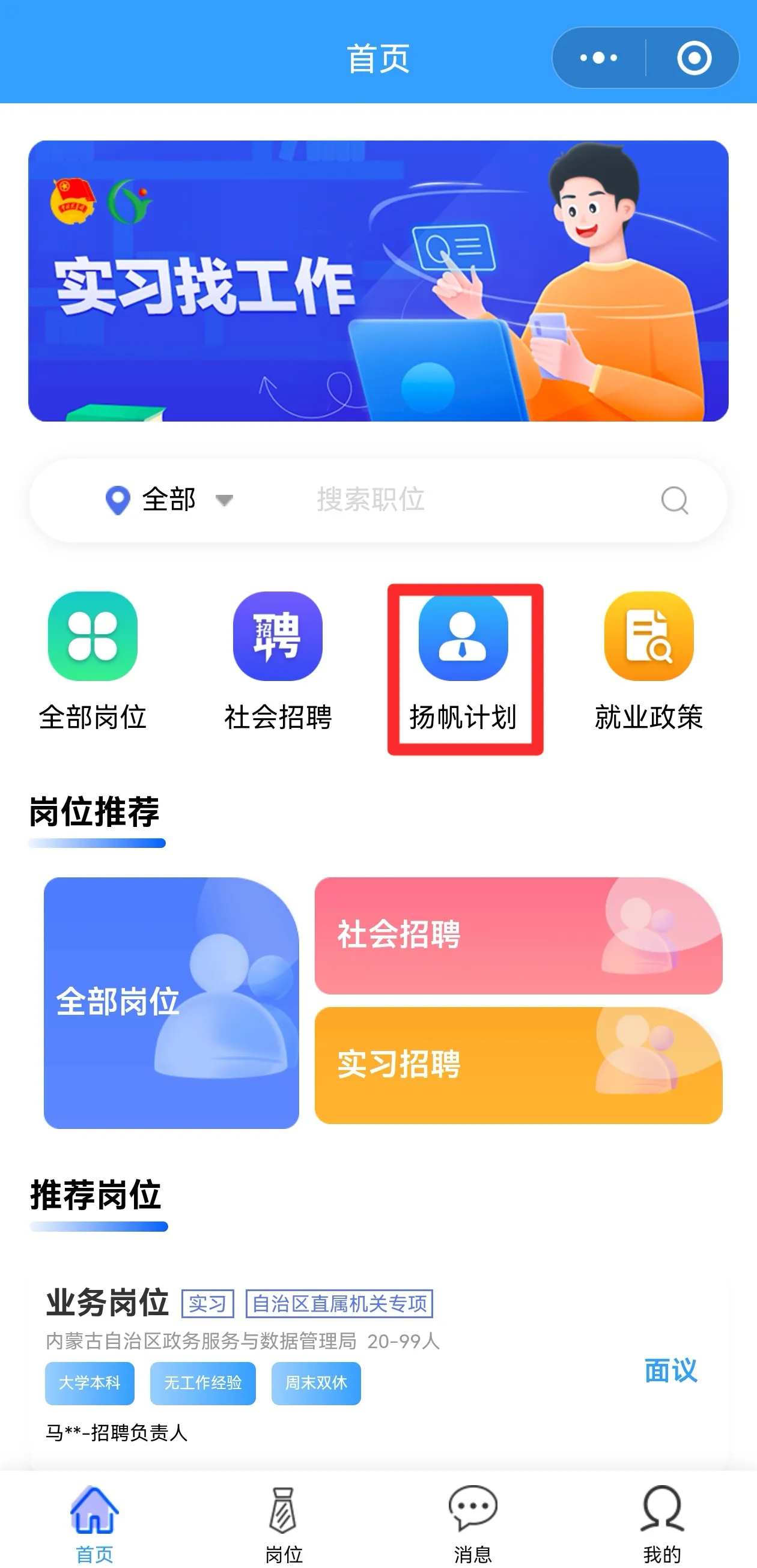Expand the 全部 location dropdown
The height and width of the screenshot is (1568, 757).
point(169,500)
